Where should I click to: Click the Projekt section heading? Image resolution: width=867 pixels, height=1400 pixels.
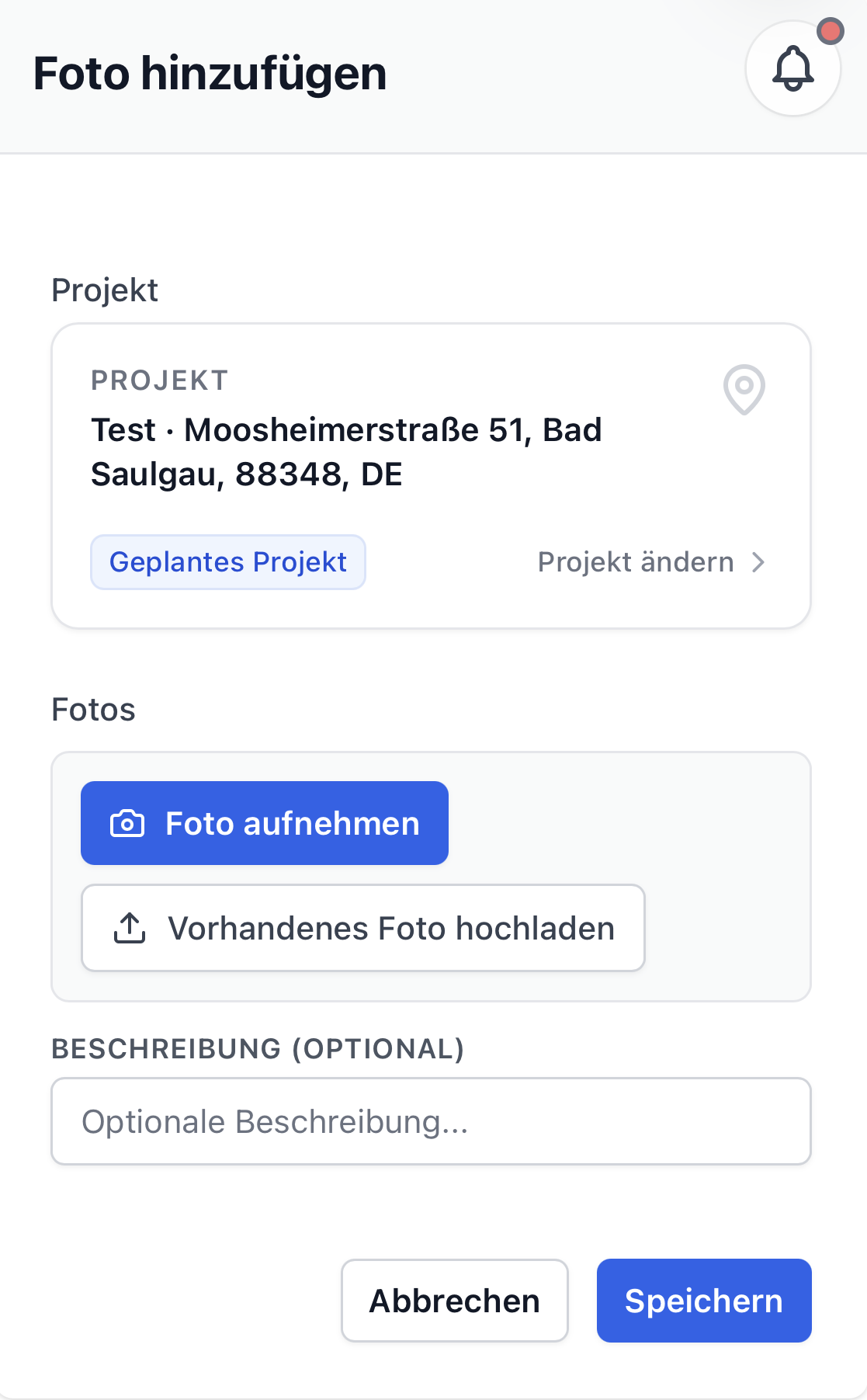[105, 290]
